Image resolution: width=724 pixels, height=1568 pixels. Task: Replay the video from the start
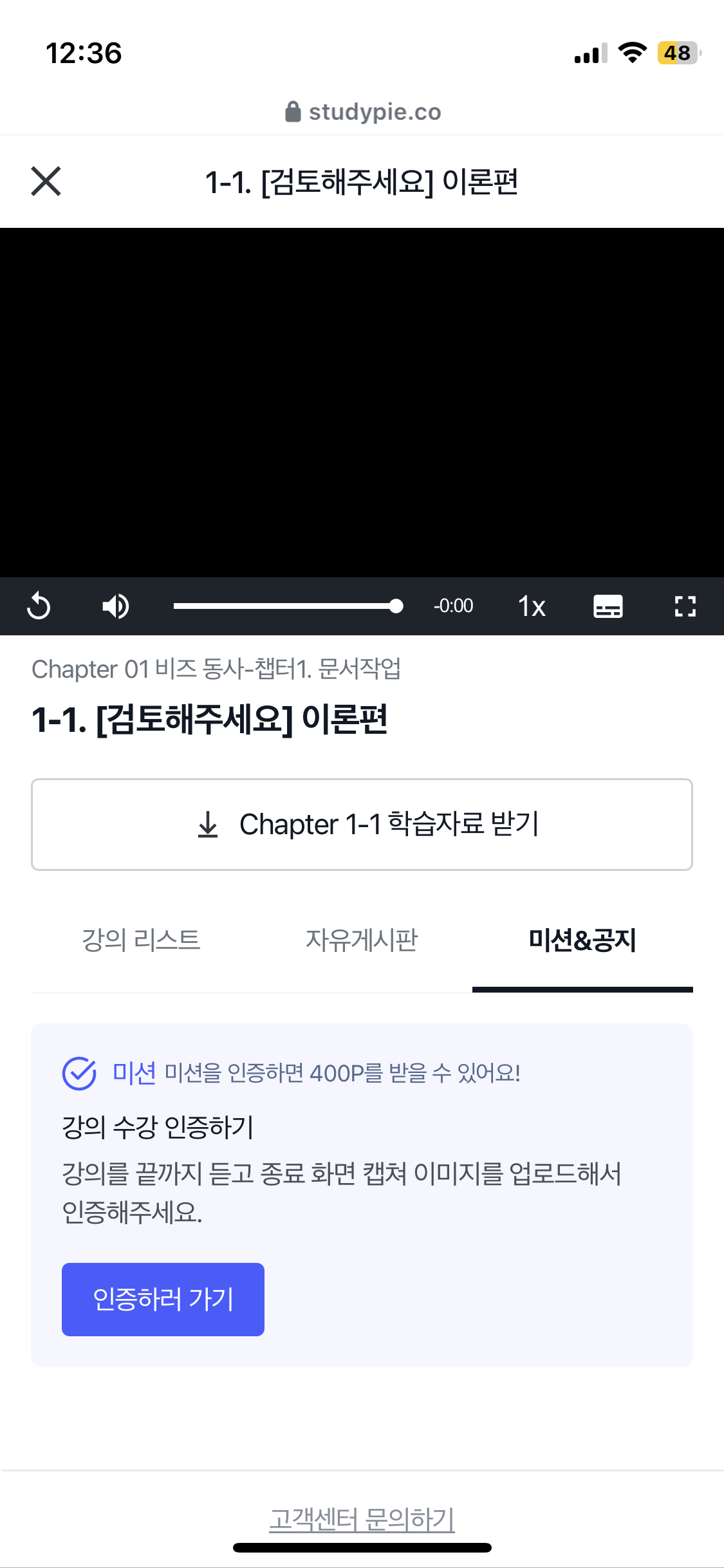pyautogui.click(x=39, y=606)
